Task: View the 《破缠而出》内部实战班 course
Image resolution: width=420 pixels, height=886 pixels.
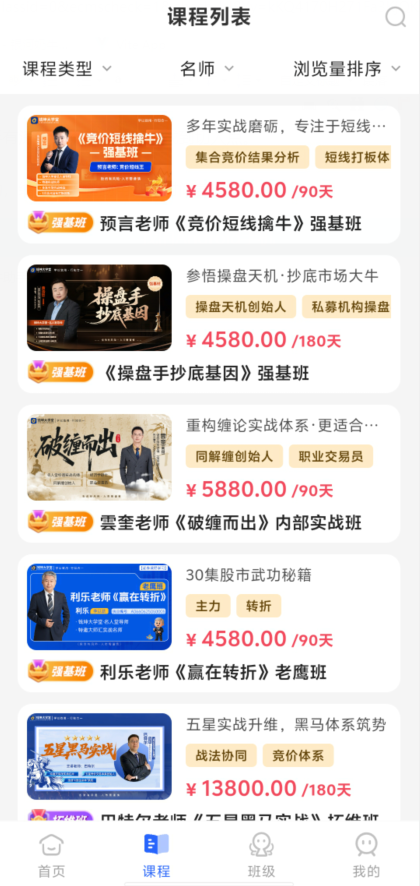Action: pyautogui.click(x=209, y=474)
